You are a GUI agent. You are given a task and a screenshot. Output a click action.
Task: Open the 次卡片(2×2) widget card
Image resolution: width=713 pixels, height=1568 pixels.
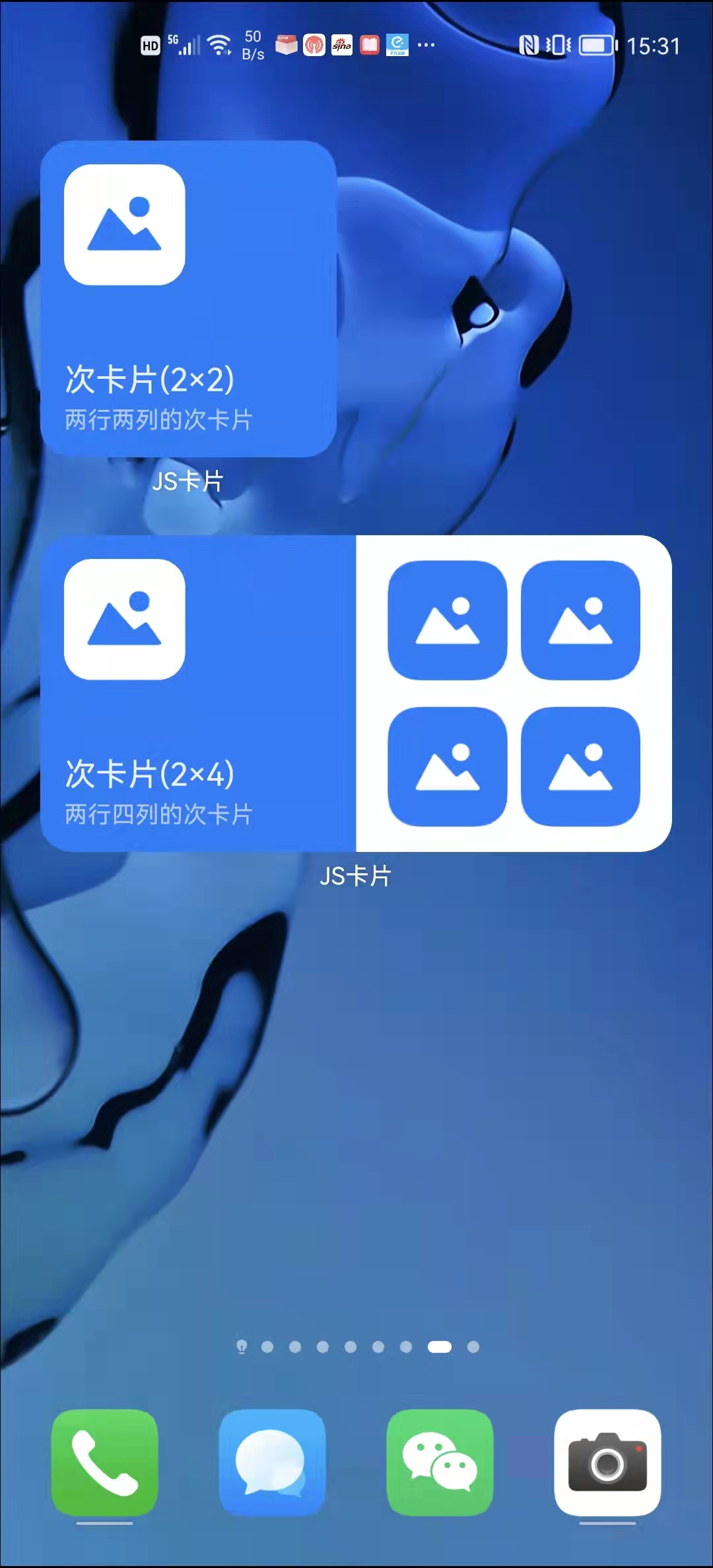tap(188, 298)
